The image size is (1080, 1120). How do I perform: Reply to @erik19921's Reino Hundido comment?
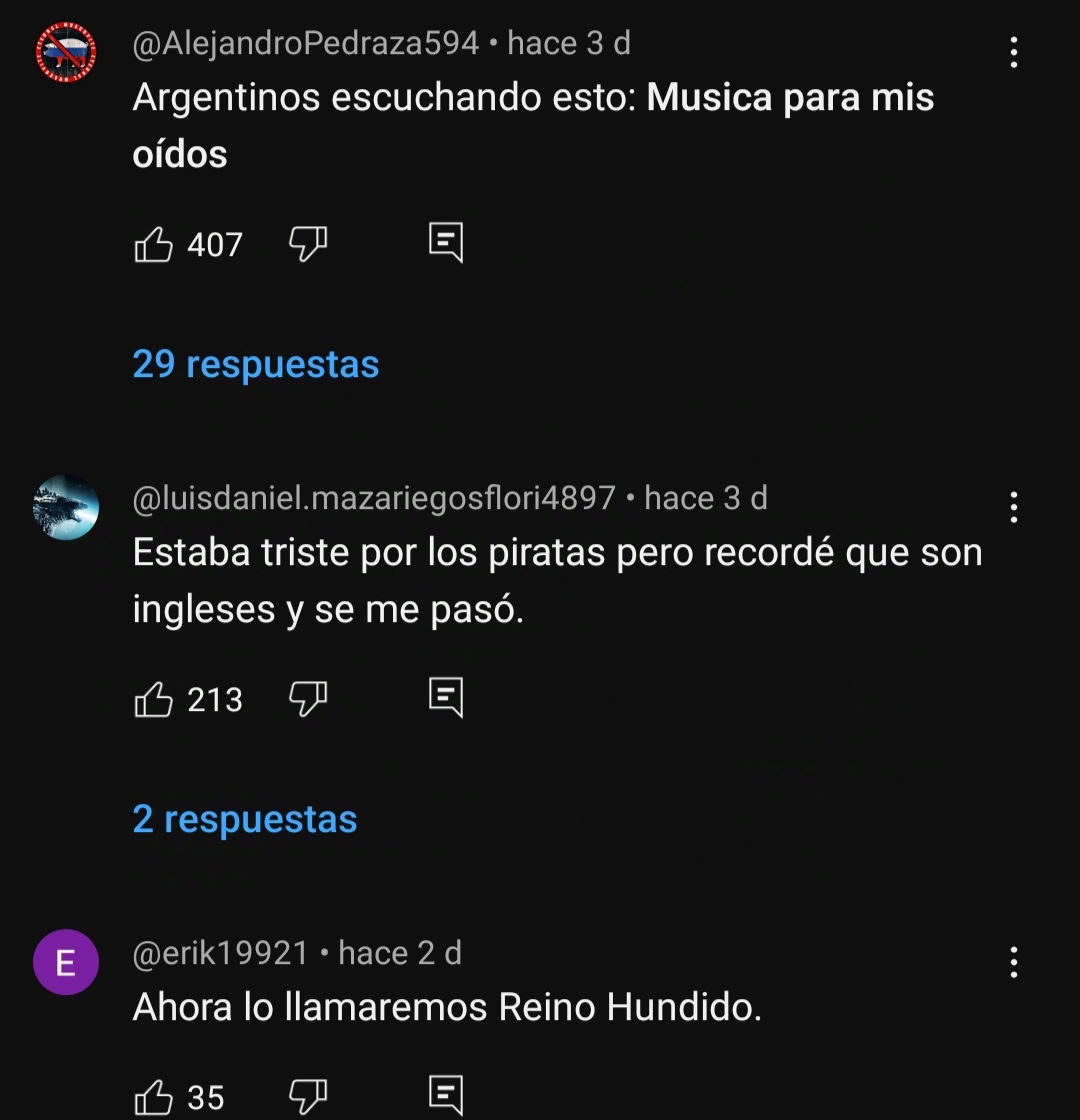[x=446, y=1096]
